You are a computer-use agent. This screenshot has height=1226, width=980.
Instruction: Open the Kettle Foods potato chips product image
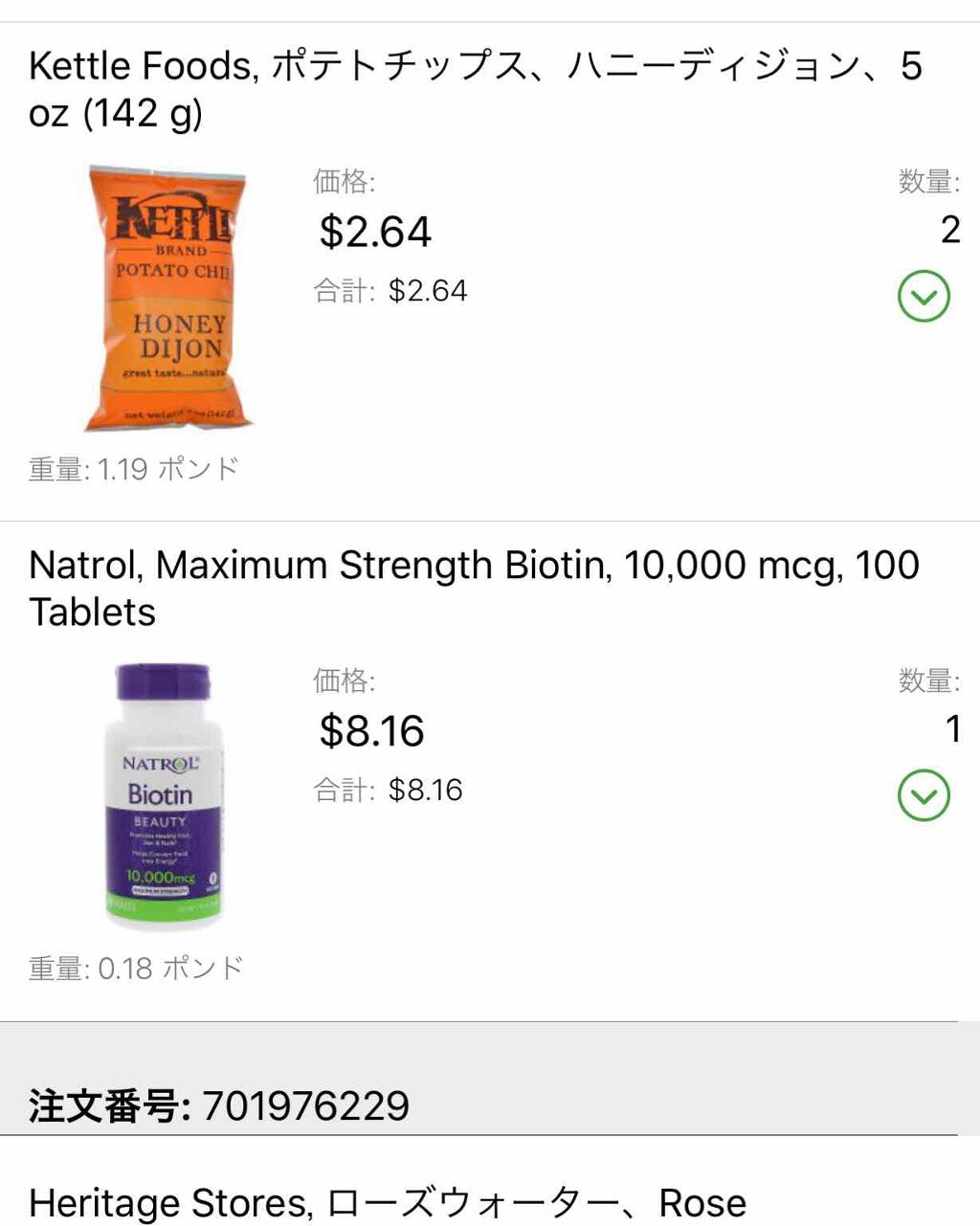click(168, 298)
